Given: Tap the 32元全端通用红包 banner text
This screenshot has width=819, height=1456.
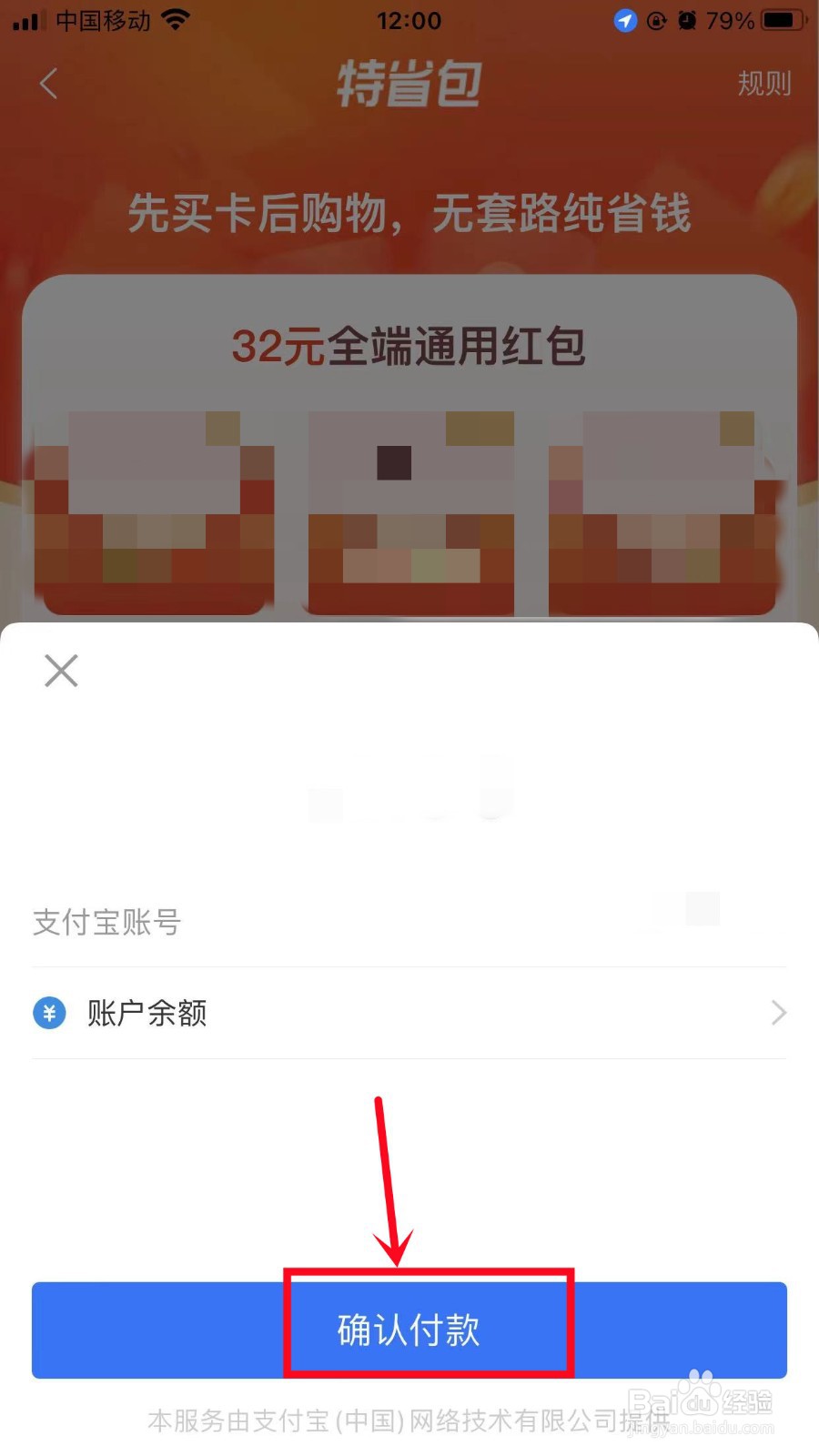Looking at the screenshot, I should [409, 346].
